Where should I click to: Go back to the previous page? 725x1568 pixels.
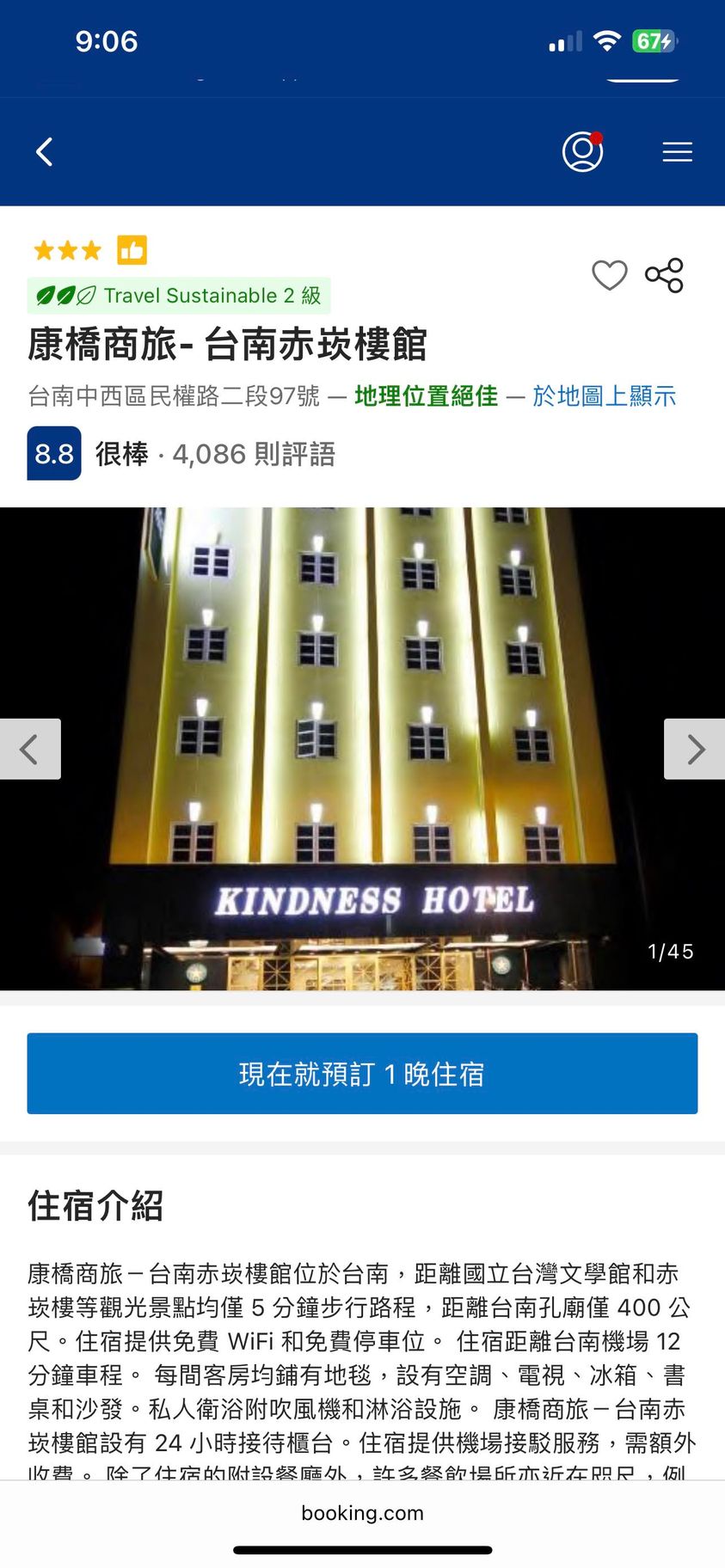(x=45, y=152)
